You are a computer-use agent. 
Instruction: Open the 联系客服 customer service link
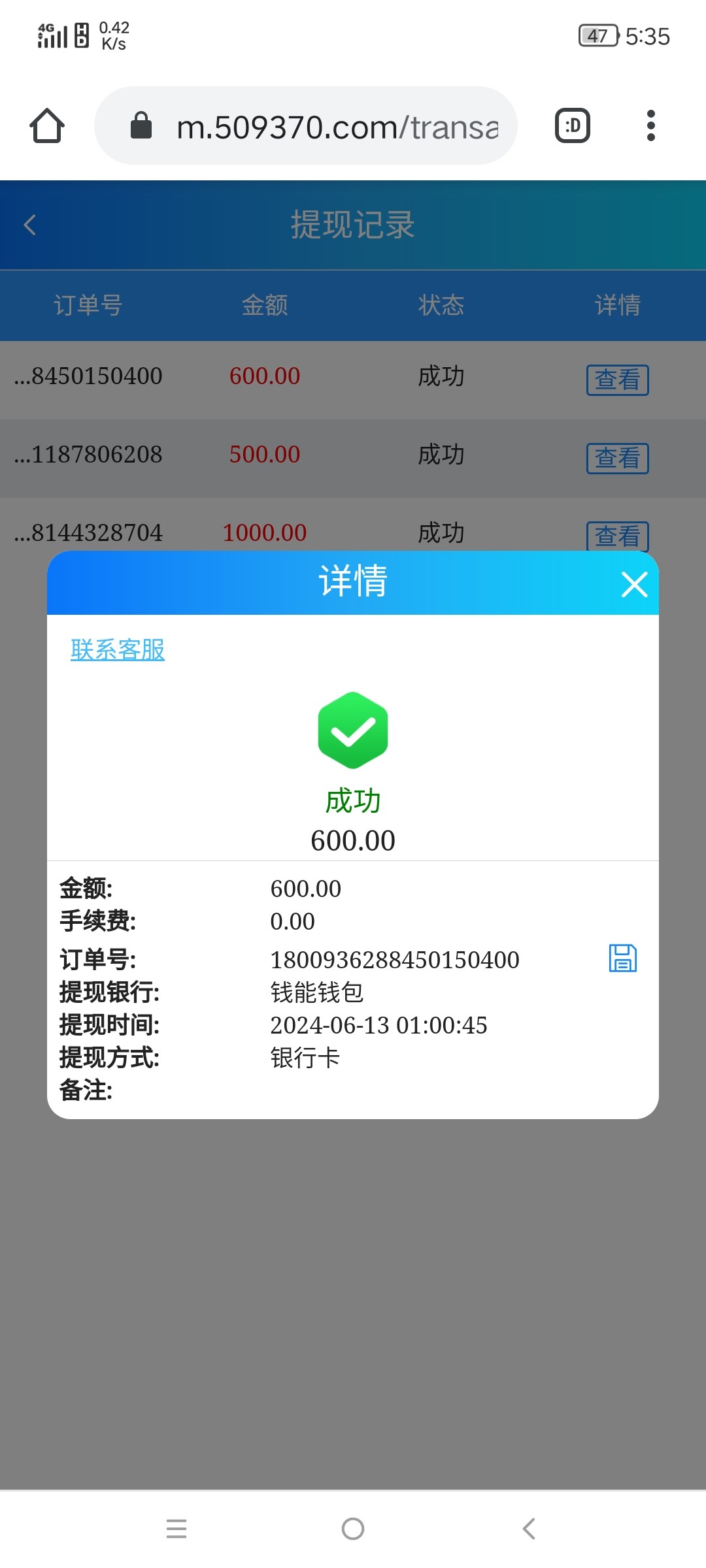pyautogui.click(x=118, y=650)
